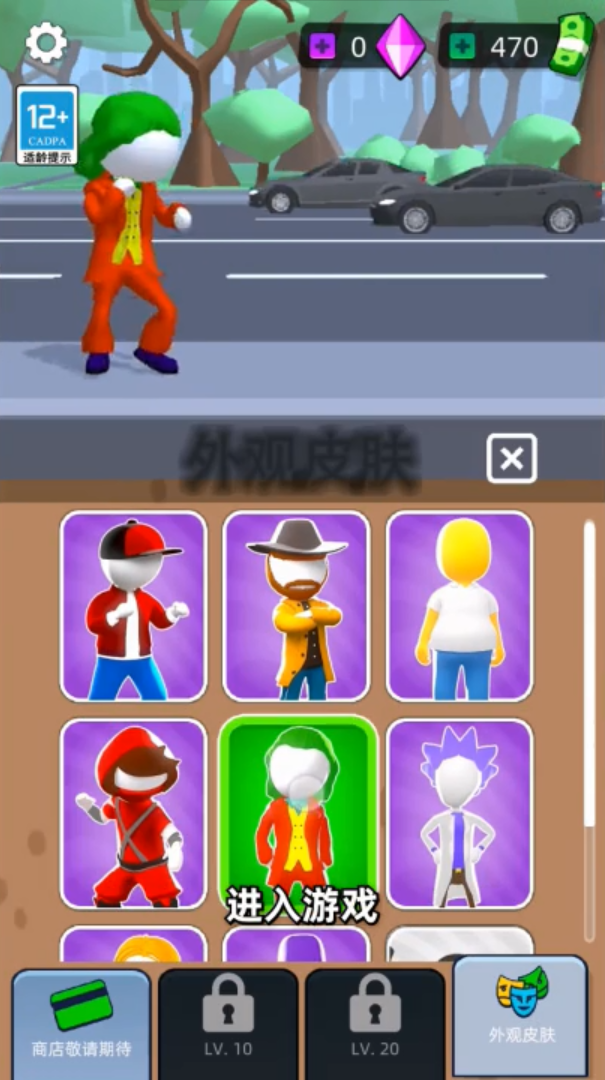The image size is (605, 1080).
Task: Choose the bearded cowboy hat skin
Action: (296, 605)
